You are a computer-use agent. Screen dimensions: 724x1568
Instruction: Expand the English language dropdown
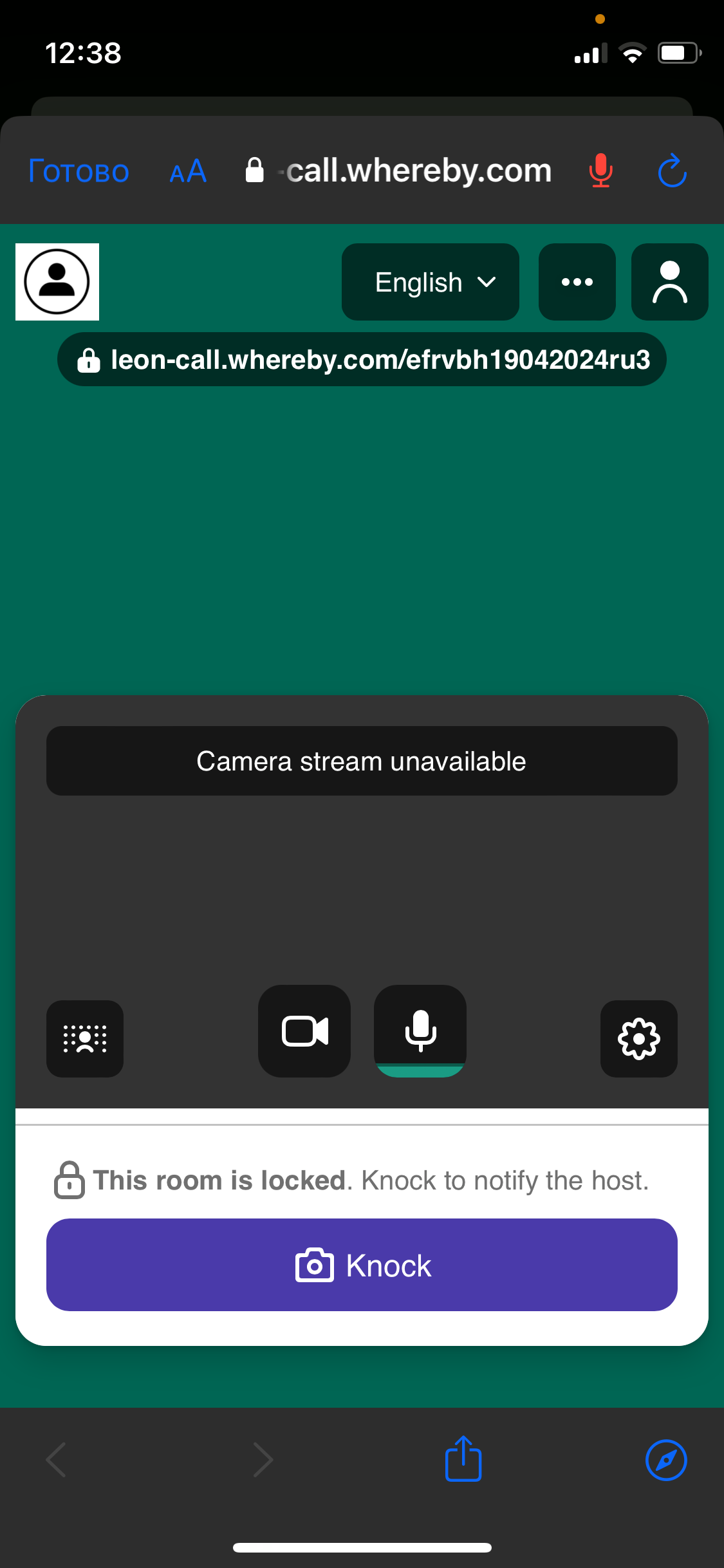pos(431,282)
